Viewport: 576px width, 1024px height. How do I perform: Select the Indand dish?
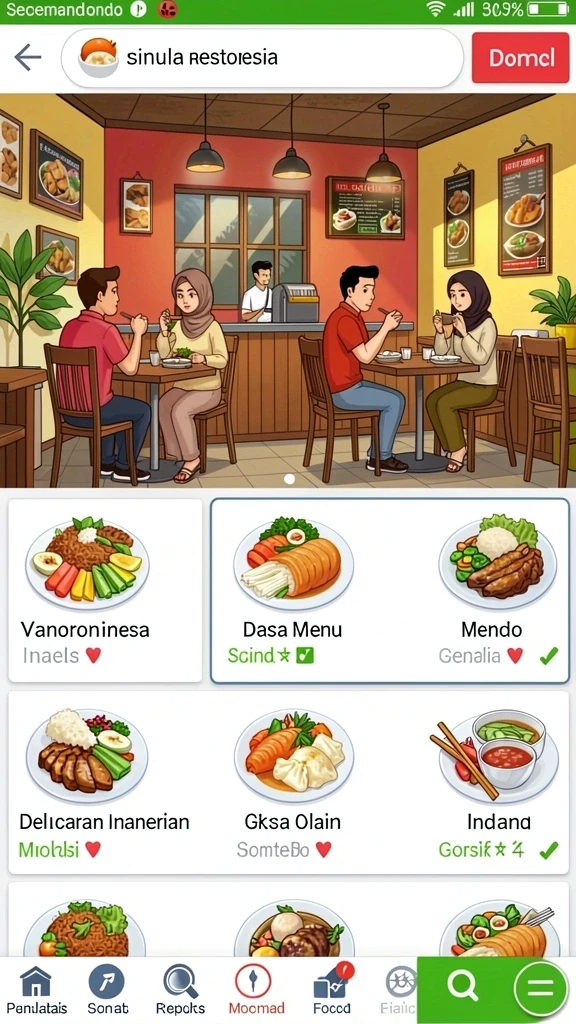tap(498, 782)
